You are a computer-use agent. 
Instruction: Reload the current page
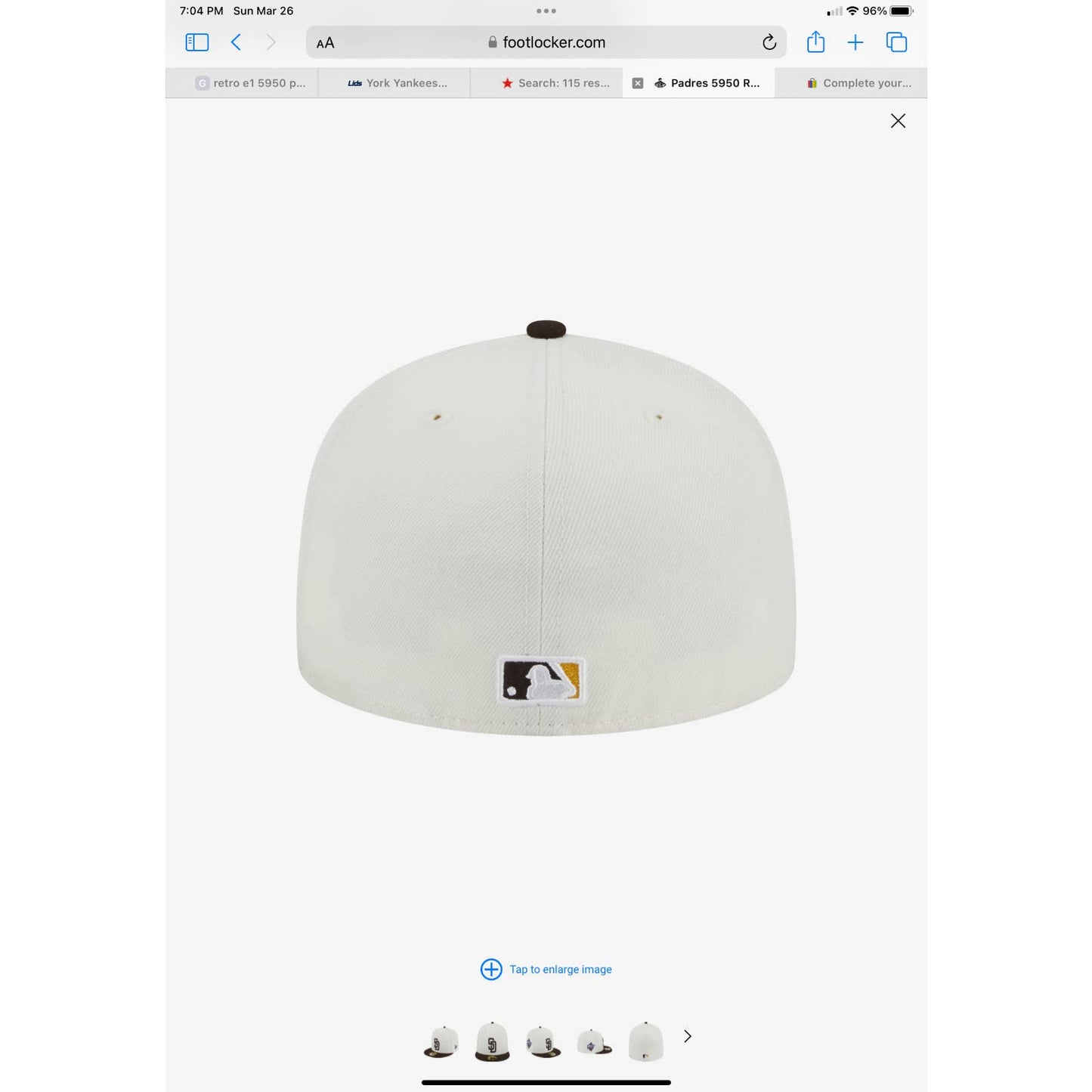coord(769,42)
